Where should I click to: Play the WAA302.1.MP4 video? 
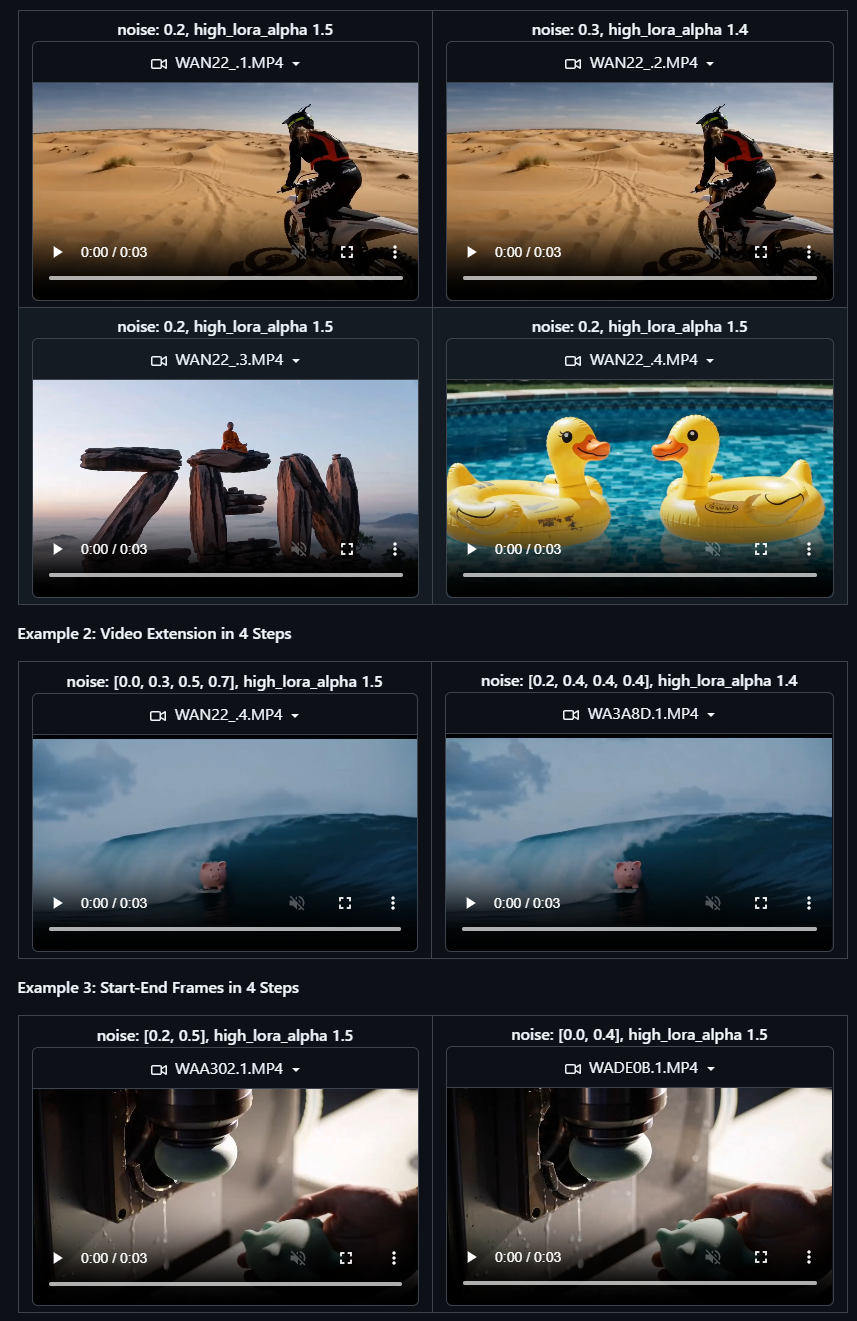[x=58, y=1257]
